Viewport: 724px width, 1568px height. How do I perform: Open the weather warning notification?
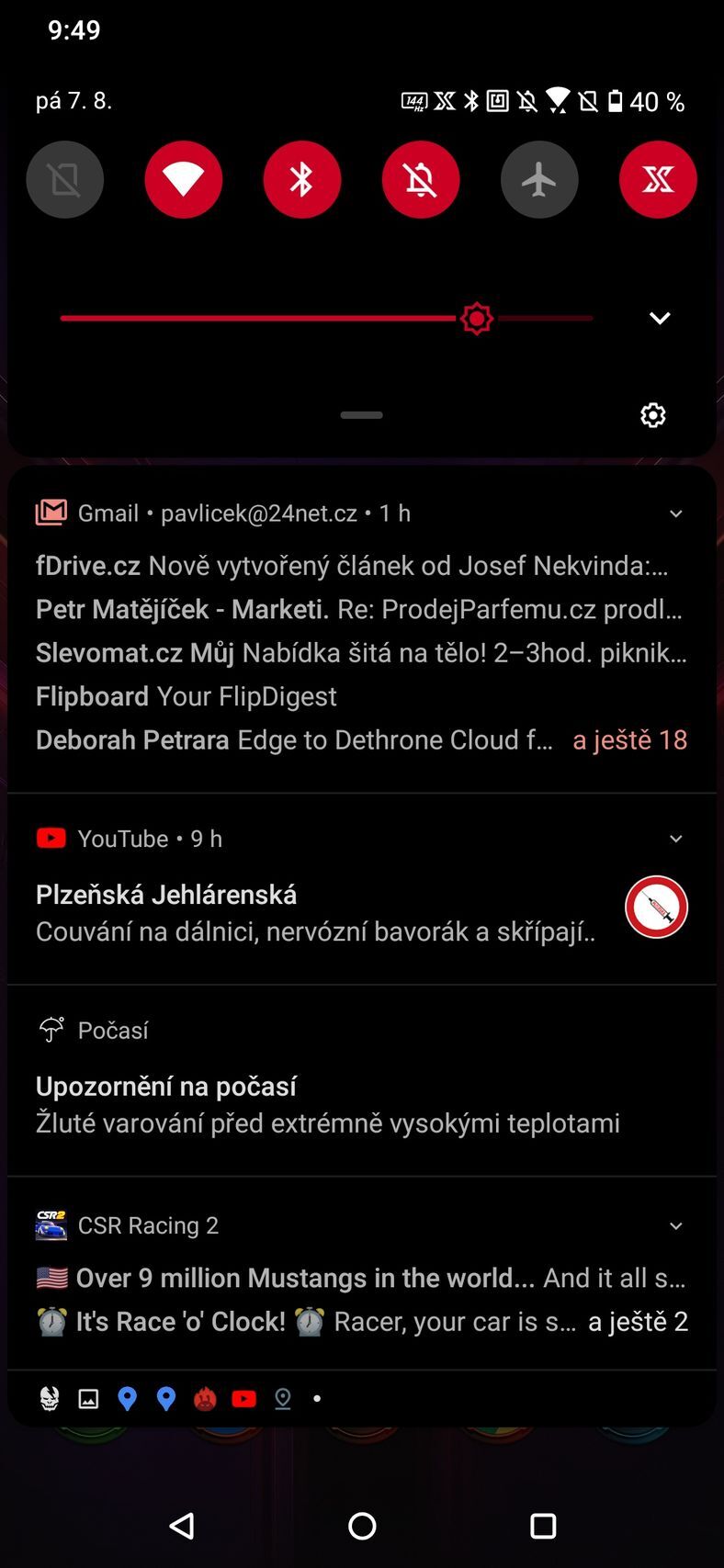tap(322, 1102)
